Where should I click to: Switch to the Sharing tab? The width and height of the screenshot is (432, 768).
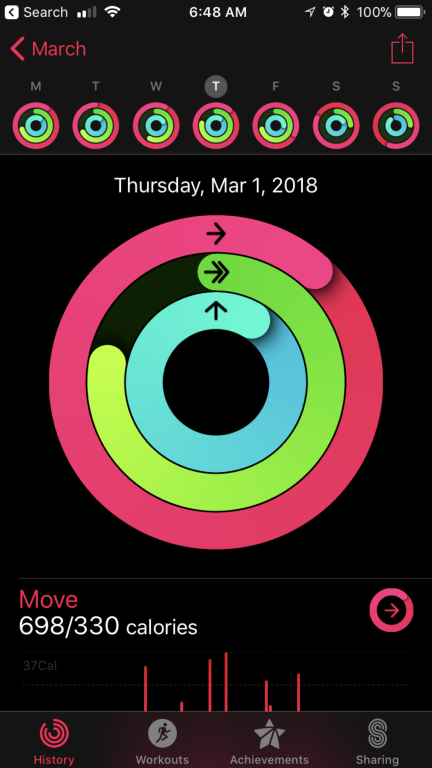click(377, 741)
